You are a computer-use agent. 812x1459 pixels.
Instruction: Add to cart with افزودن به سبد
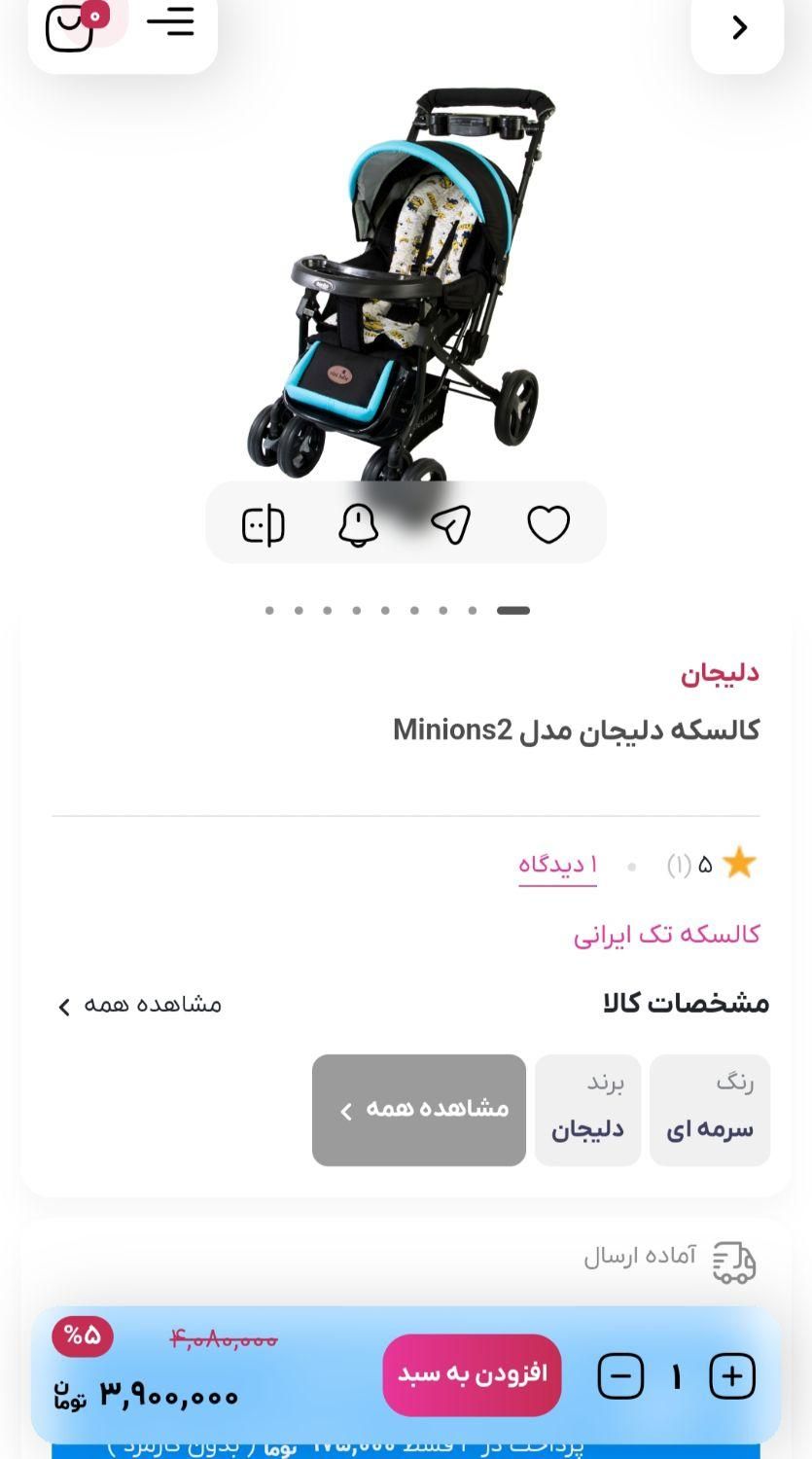pos(472,1374)
